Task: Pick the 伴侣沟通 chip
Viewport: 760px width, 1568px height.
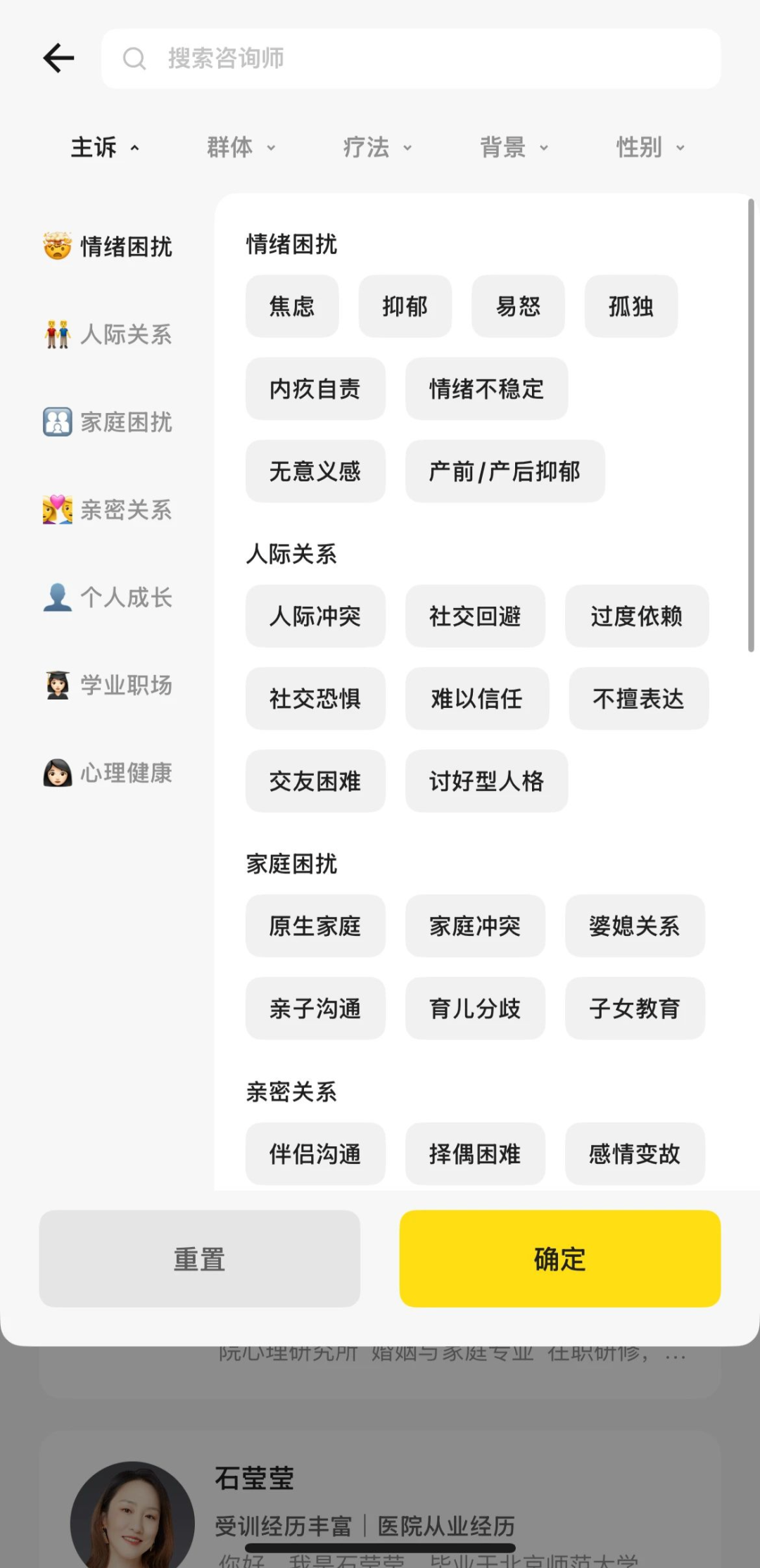Action: pos(315,1153)
